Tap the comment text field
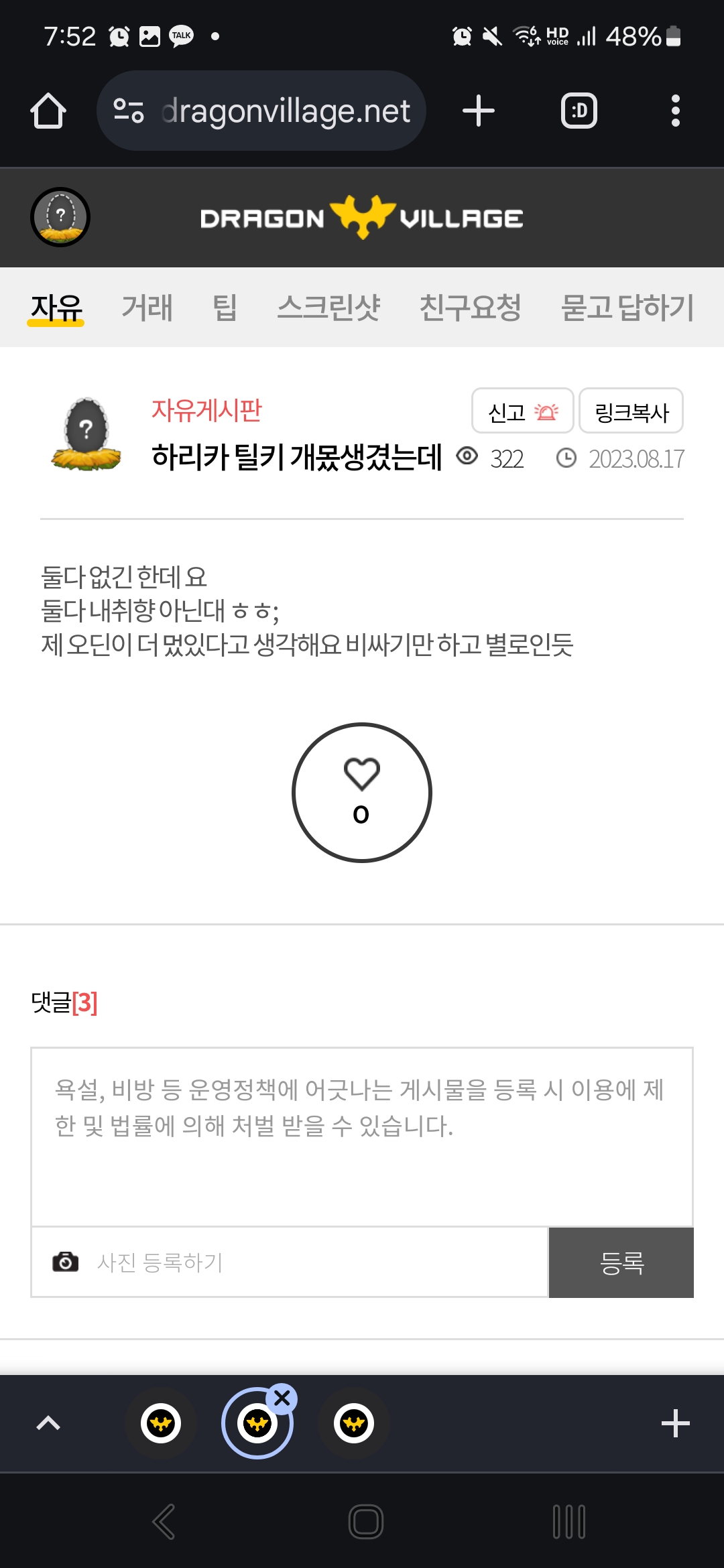This screenshot has width=724, height=1568. (362, 1136)
